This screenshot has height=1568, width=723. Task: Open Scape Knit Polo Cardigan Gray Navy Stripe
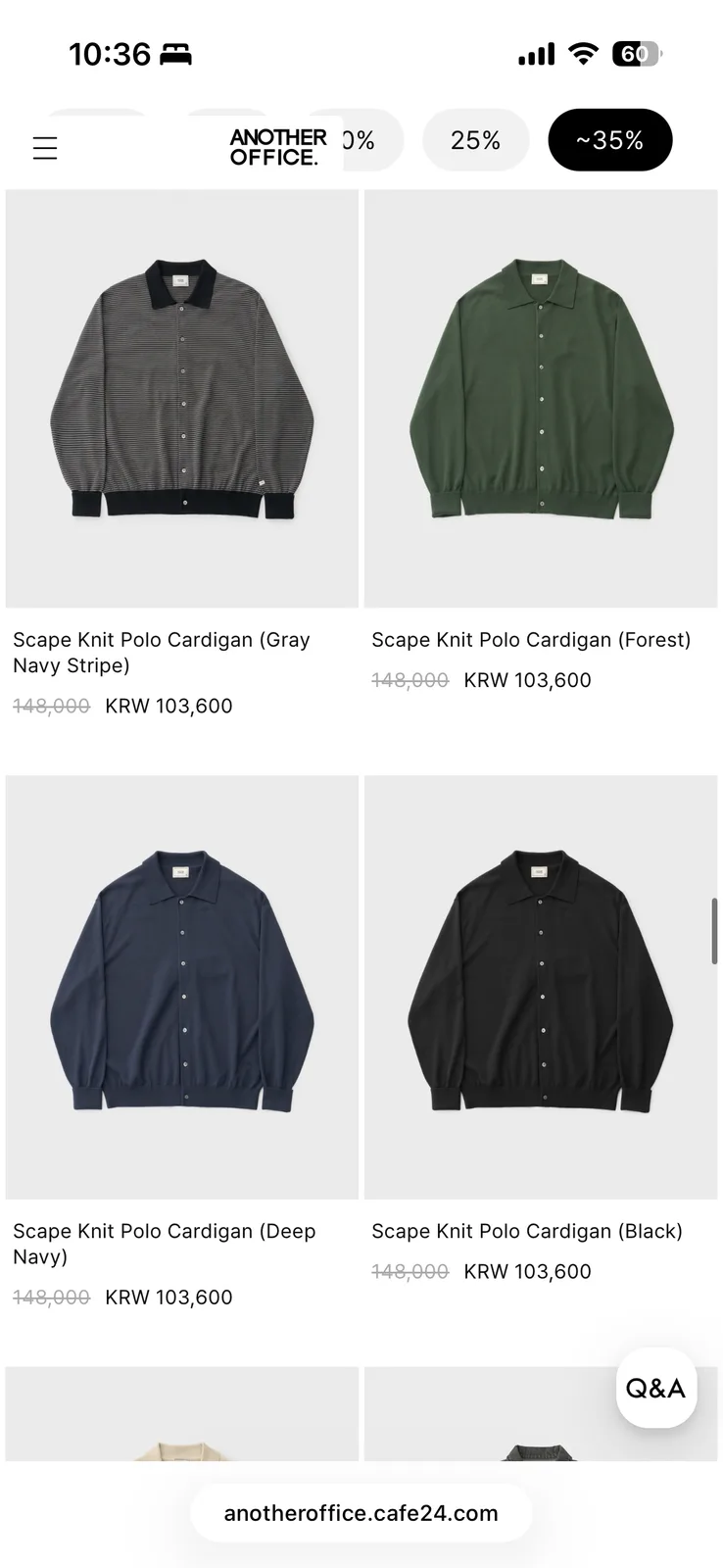click(x=182, y=399)
